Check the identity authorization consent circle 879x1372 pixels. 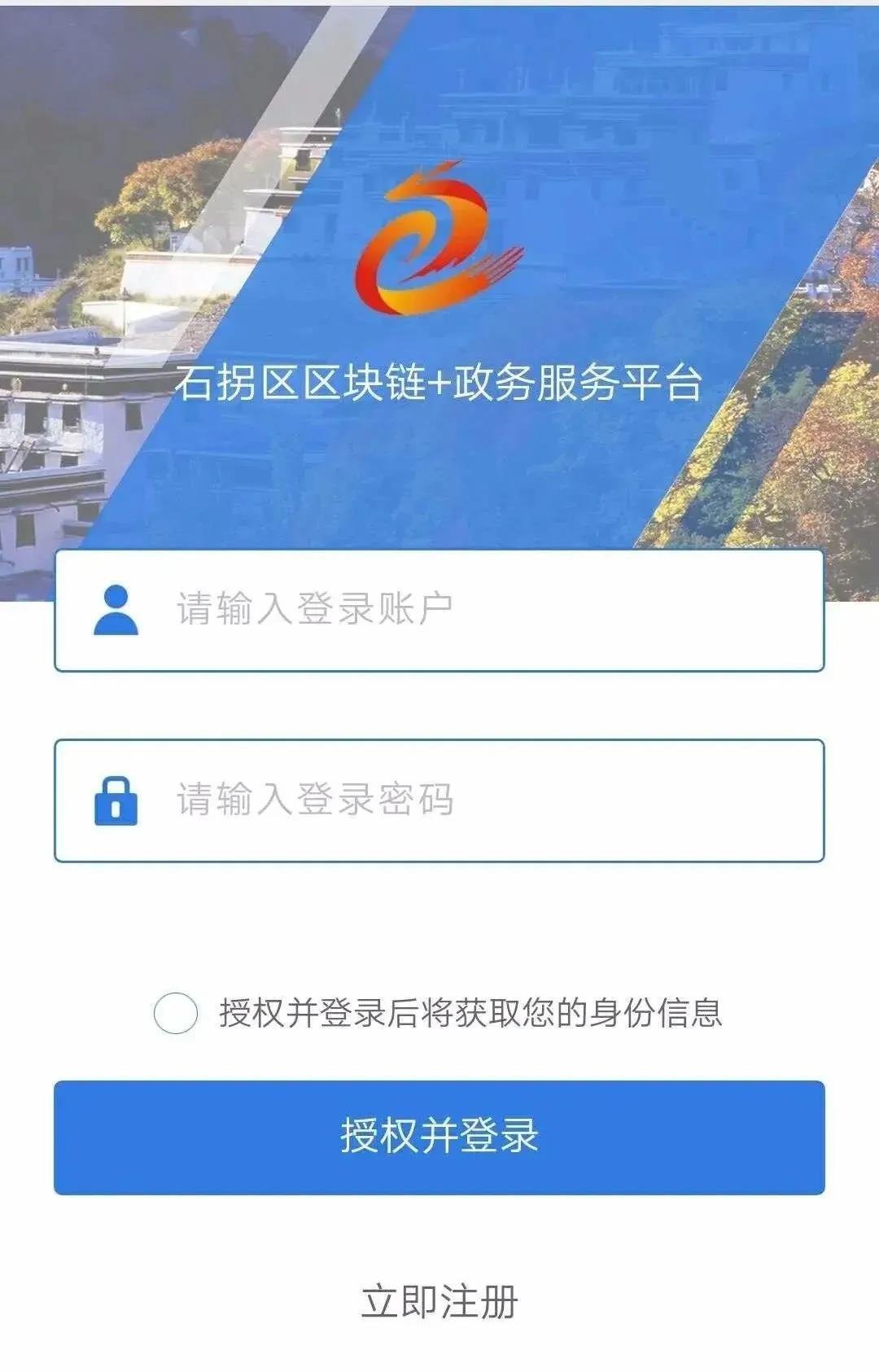[176, 1013]
